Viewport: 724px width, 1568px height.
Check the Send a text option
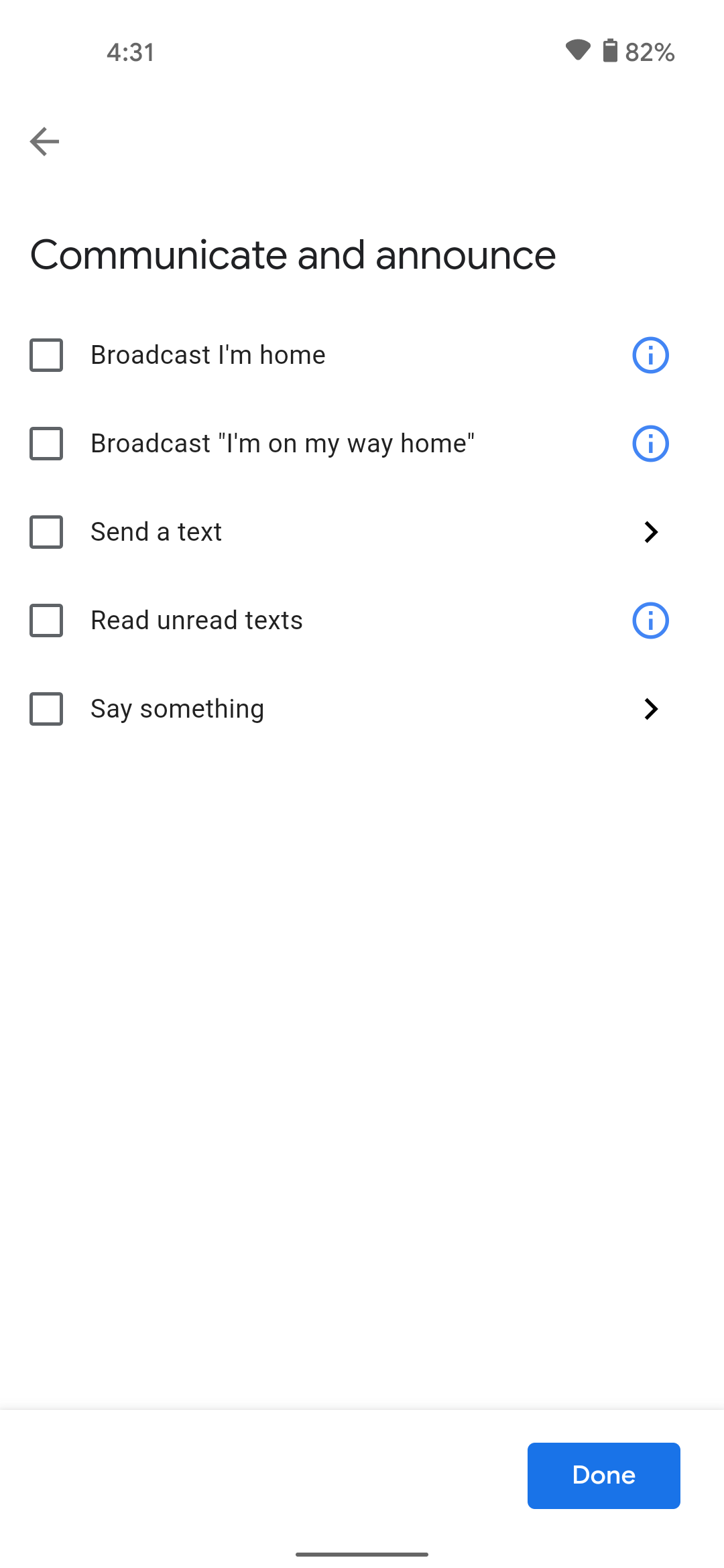[46, 532]
